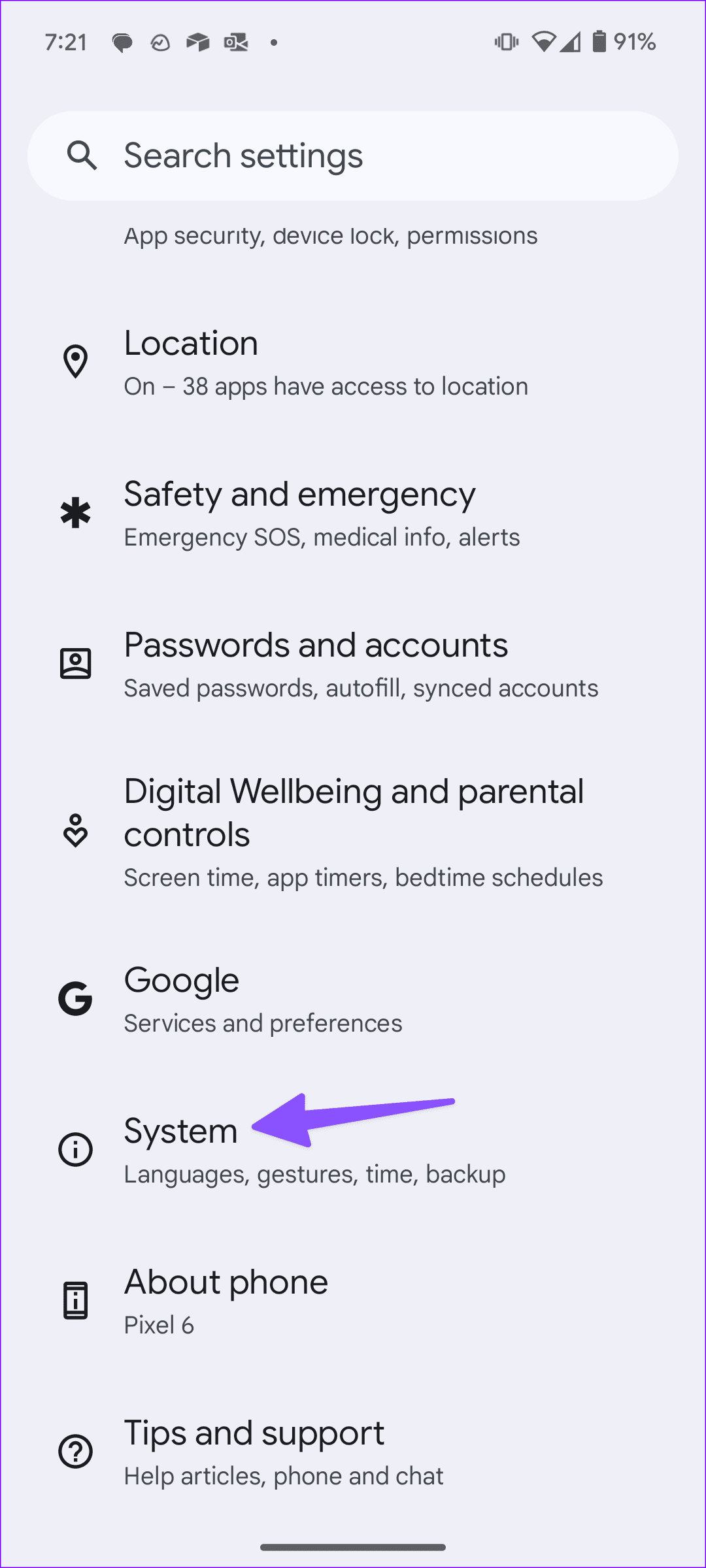Image resolution: width=706 pixels, height=1568 pixels.
Task: Open Tips and support
Action: click(x=255, y=1451)
